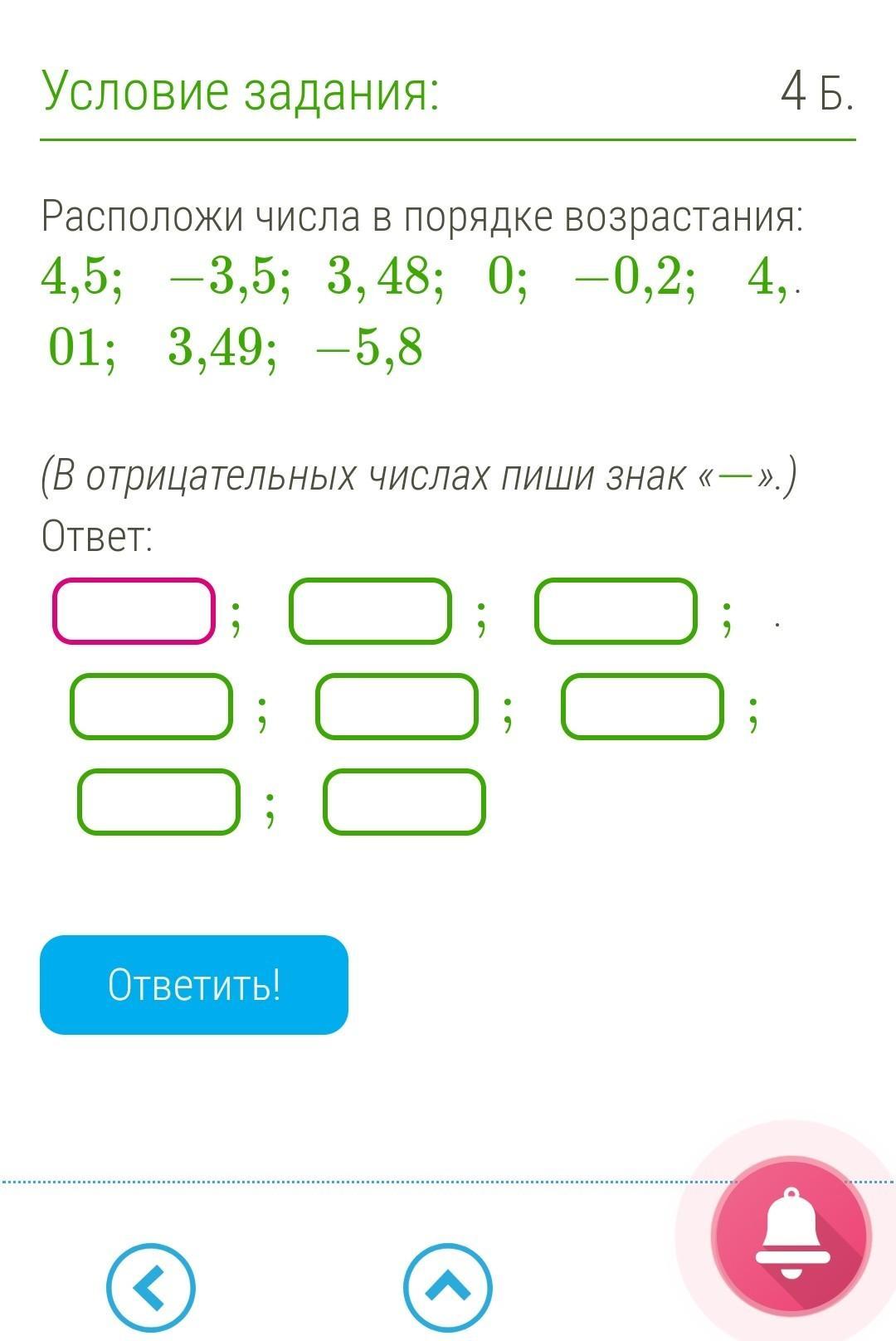Screen dimensions: 896x1341
Task: Focus the third answer input box
Action: click(x=616, y=611)
